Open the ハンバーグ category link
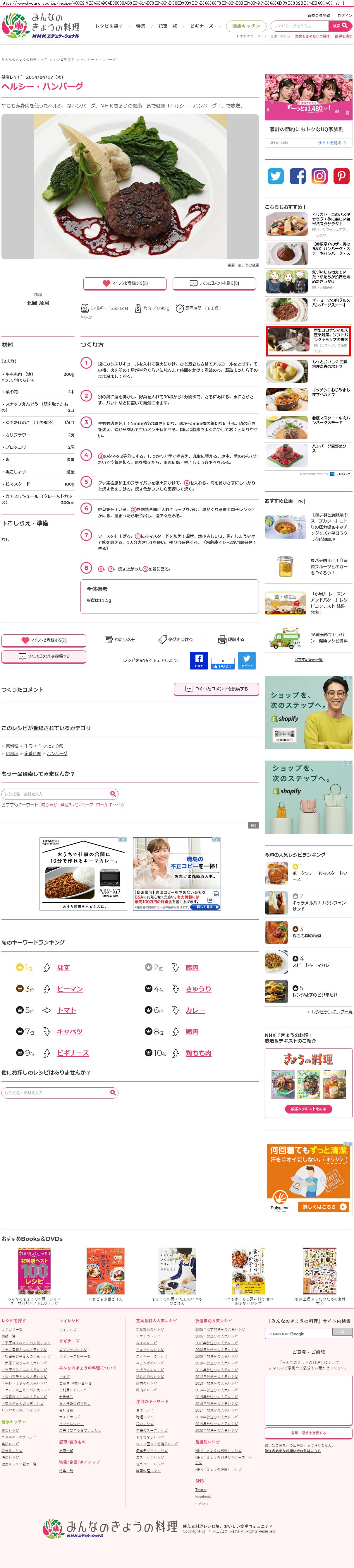This screenshot has height=1568, width=354. coord(57,754)
